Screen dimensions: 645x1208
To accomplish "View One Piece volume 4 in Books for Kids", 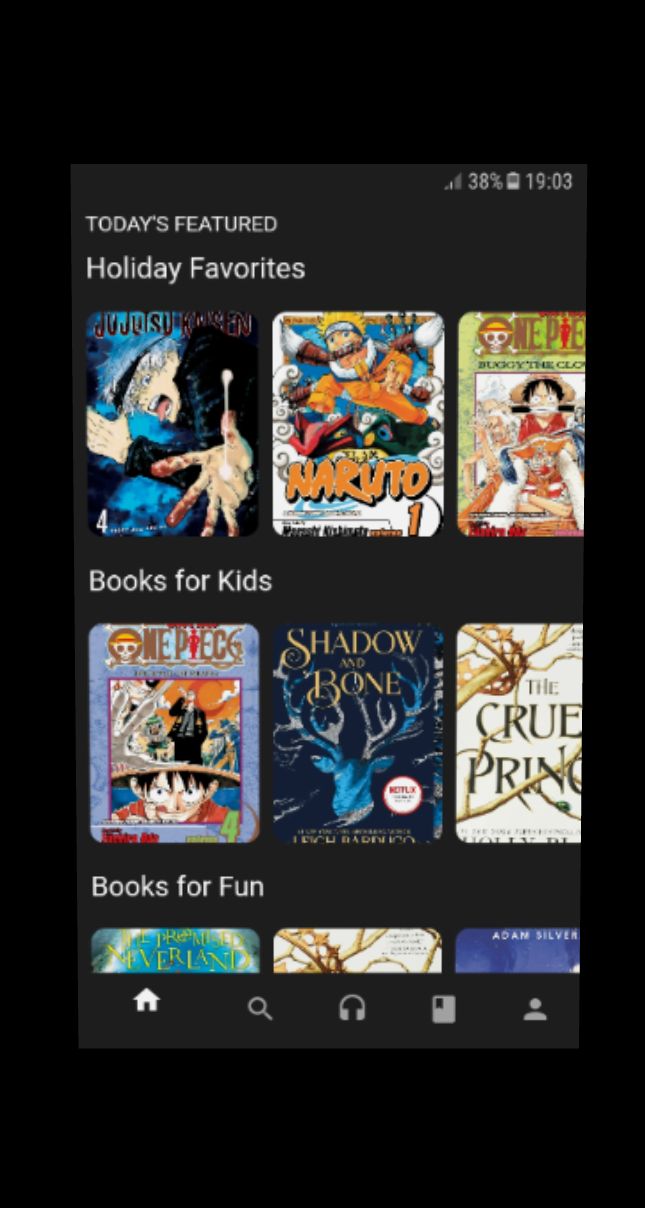I will (x=174, y=733).
